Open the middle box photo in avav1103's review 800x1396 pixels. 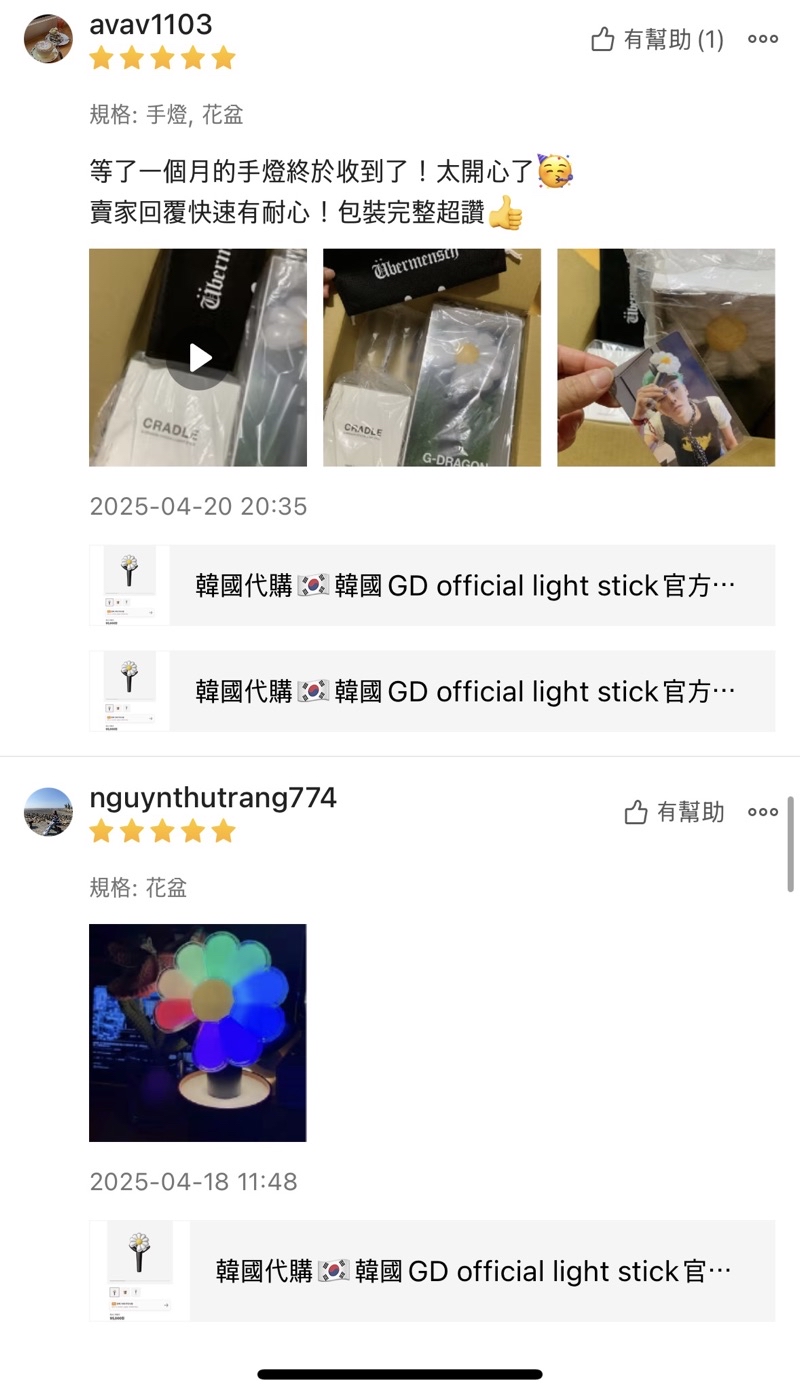(431, 356)
